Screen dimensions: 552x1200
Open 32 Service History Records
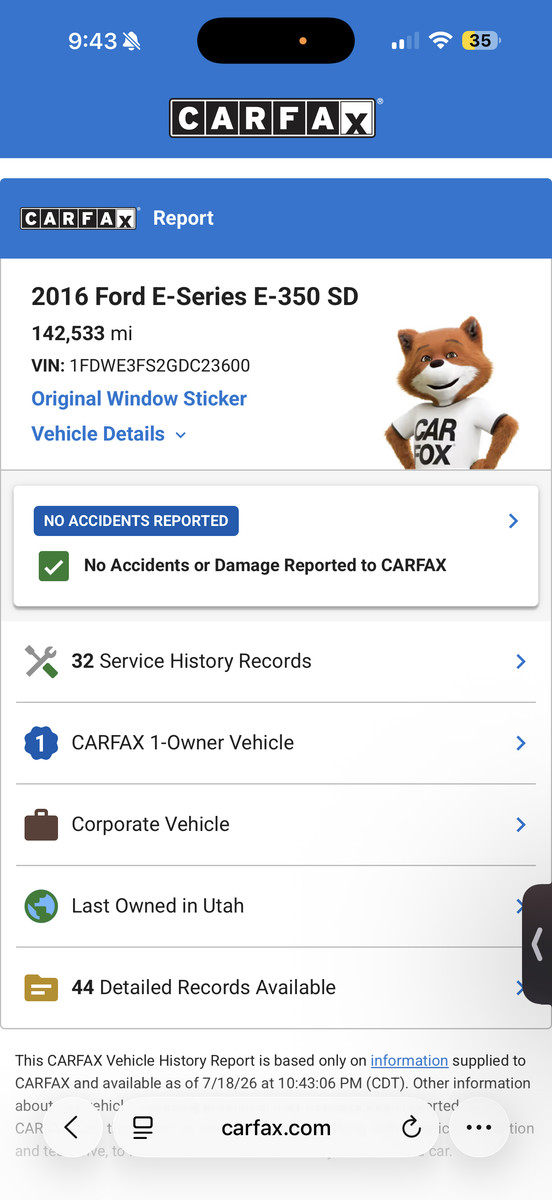(x=276, y=661)
